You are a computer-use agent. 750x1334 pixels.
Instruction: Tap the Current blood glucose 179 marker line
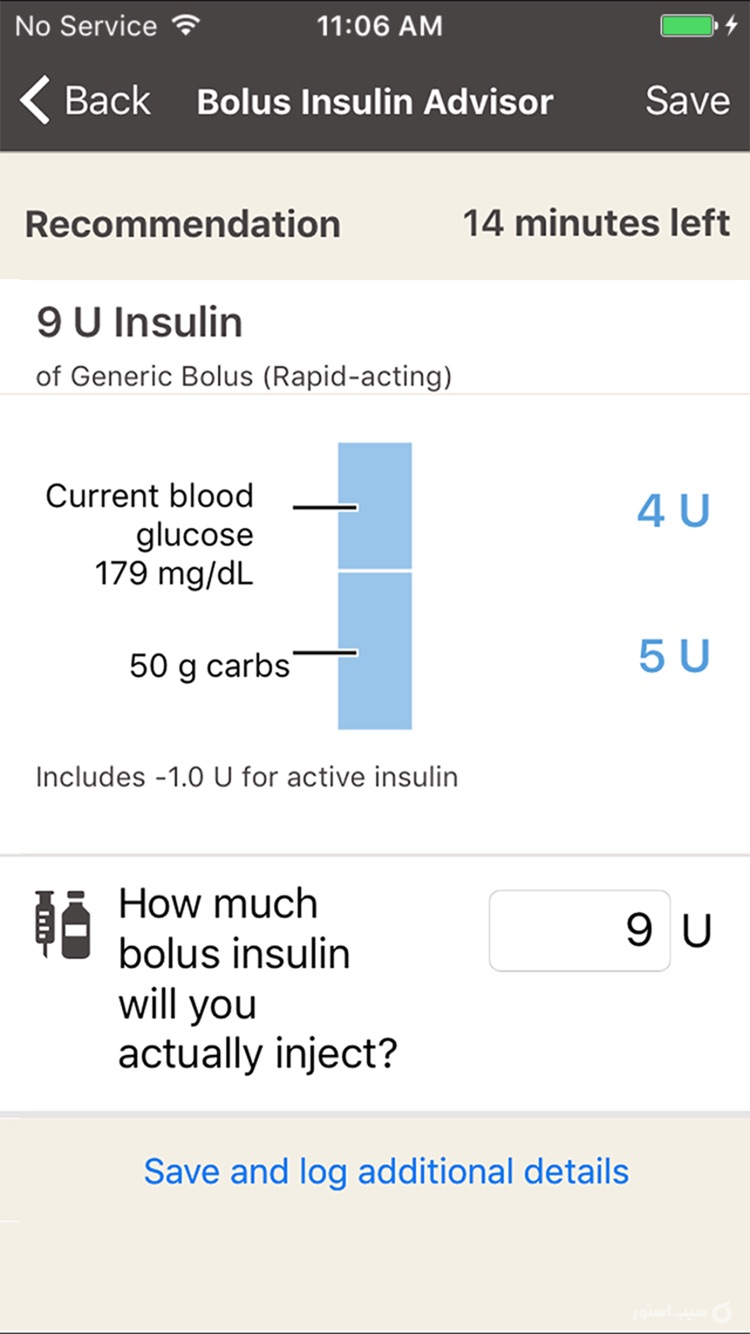coord(325,509)
